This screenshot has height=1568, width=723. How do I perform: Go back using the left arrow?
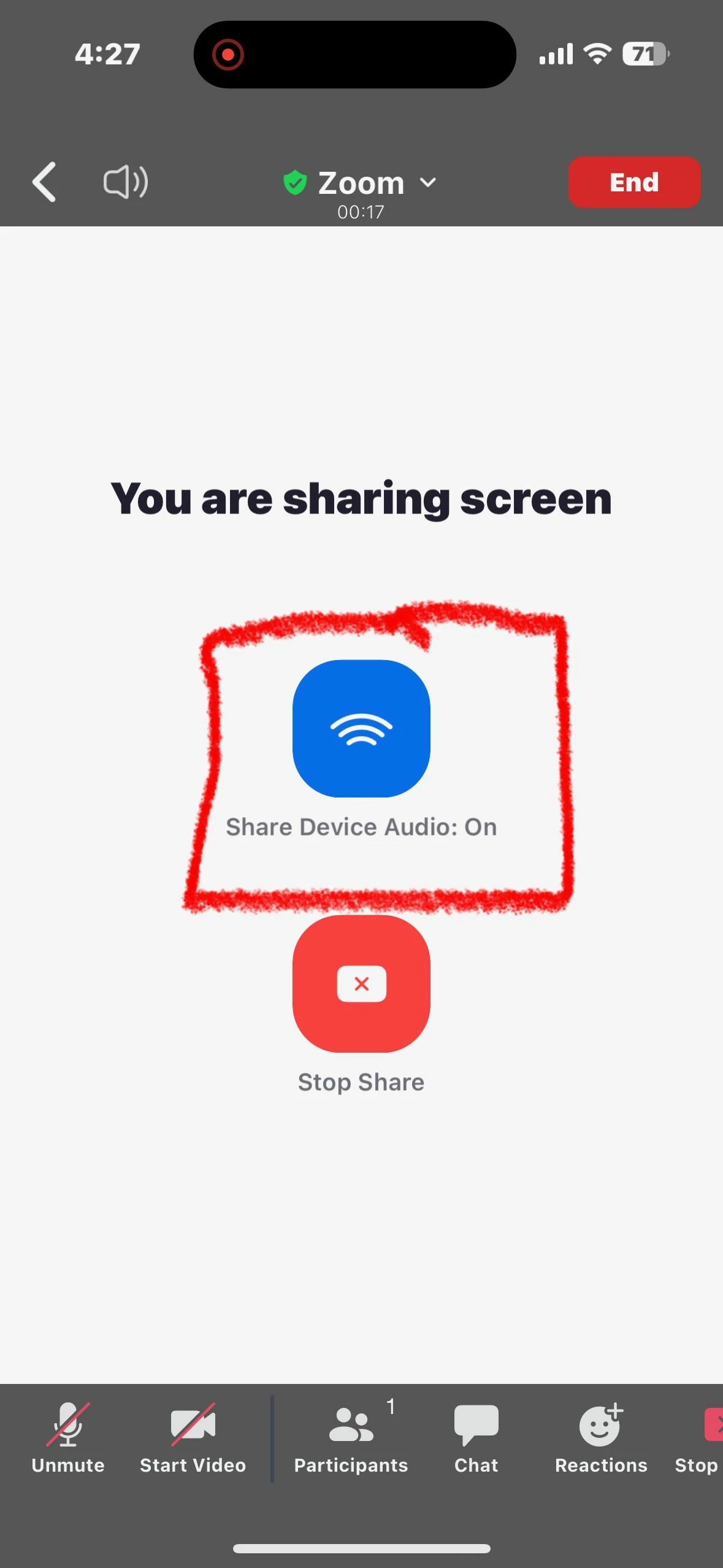44,182
